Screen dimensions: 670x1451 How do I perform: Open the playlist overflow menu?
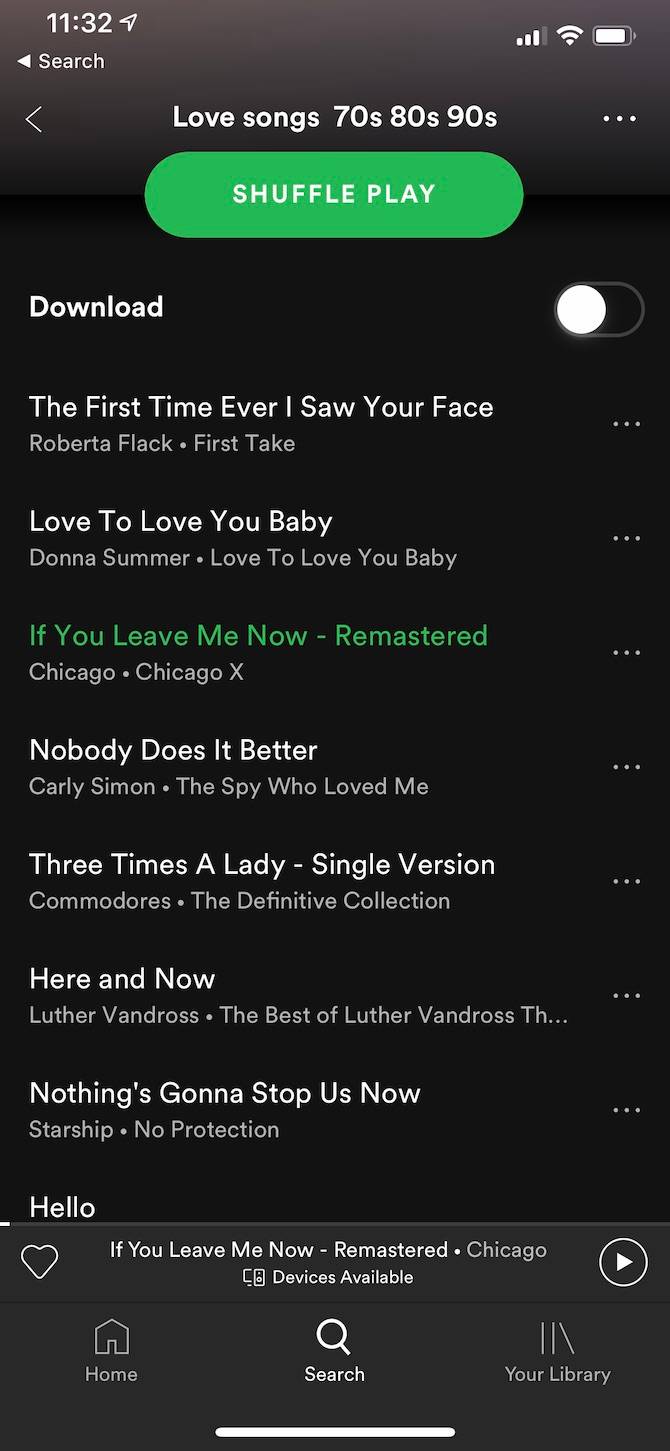coord(619,119)
